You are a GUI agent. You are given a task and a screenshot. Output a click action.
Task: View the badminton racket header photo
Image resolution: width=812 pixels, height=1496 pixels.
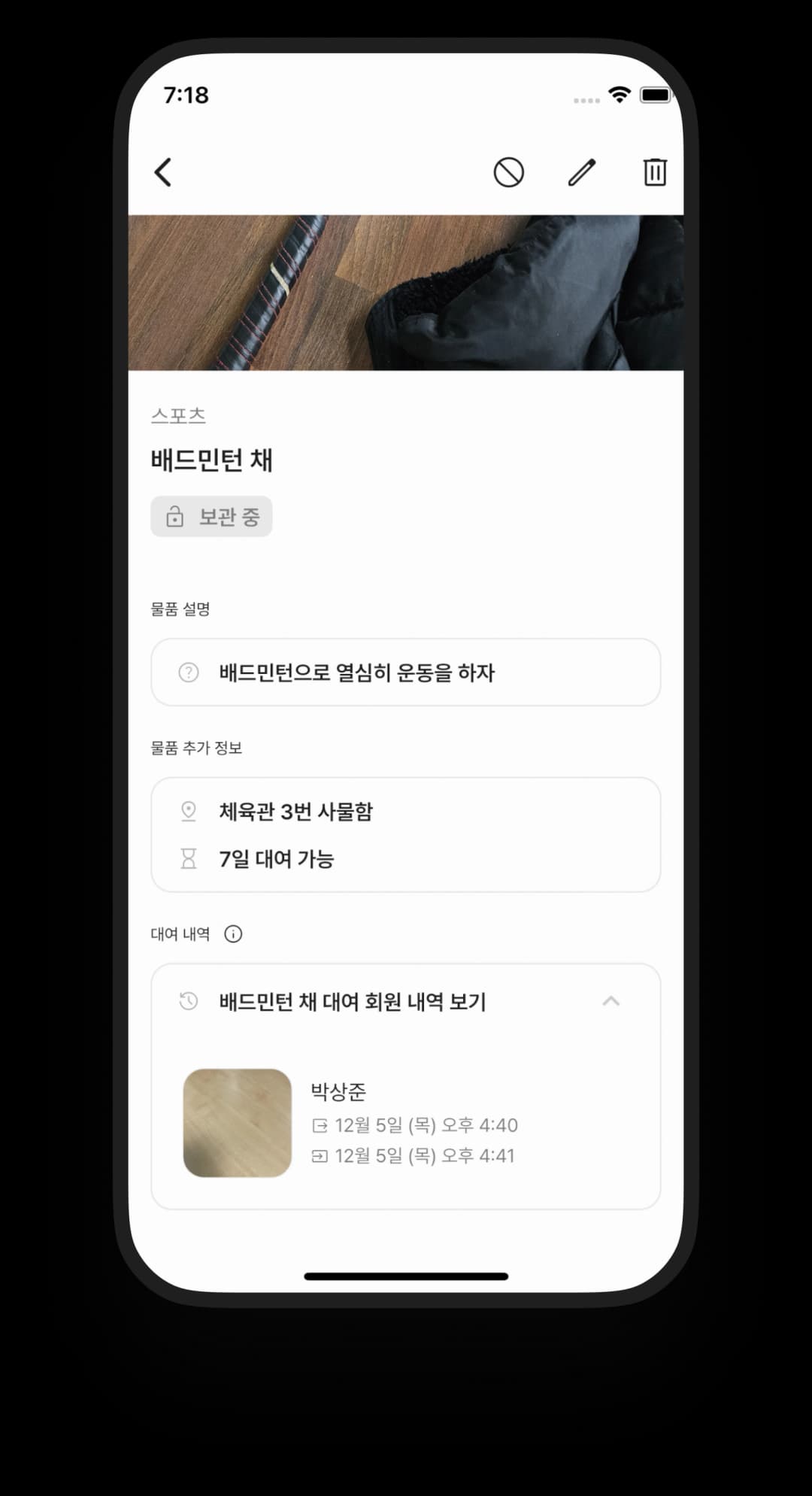tap(406, 293)
